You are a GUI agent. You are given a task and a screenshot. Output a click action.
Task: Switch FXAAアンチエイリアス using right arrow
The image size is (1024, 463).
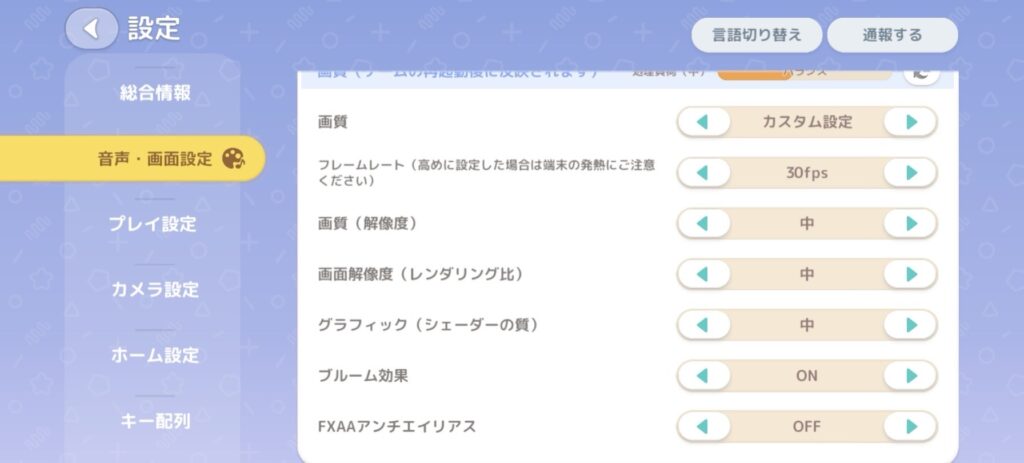tap(911, 427)
